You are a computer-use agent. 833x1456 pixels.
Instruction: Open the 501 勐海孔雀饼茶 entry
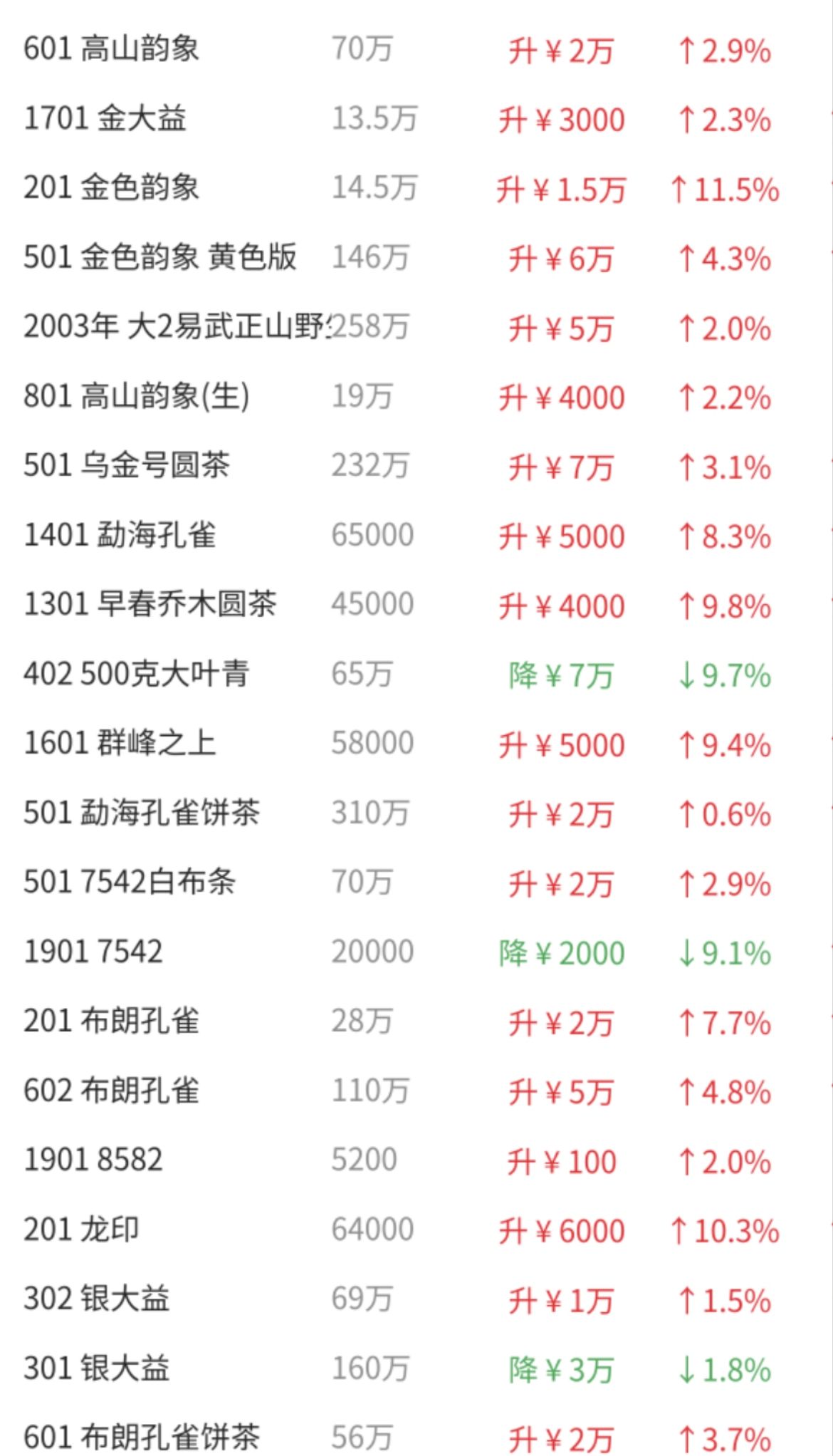[416, 813]
